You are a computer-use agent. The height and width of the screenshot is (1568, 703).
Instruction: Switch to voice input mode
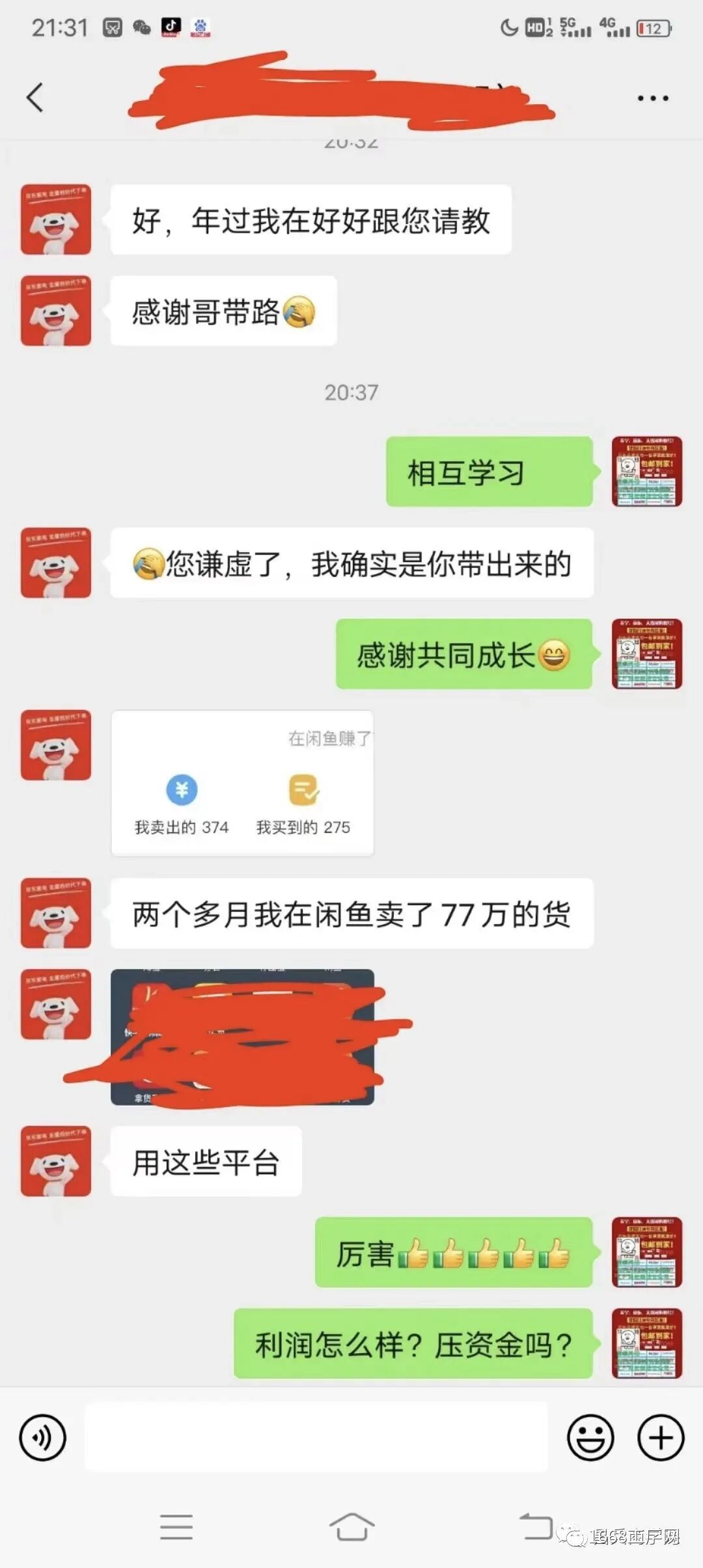pyautogui.click(x=43, y=1437)
